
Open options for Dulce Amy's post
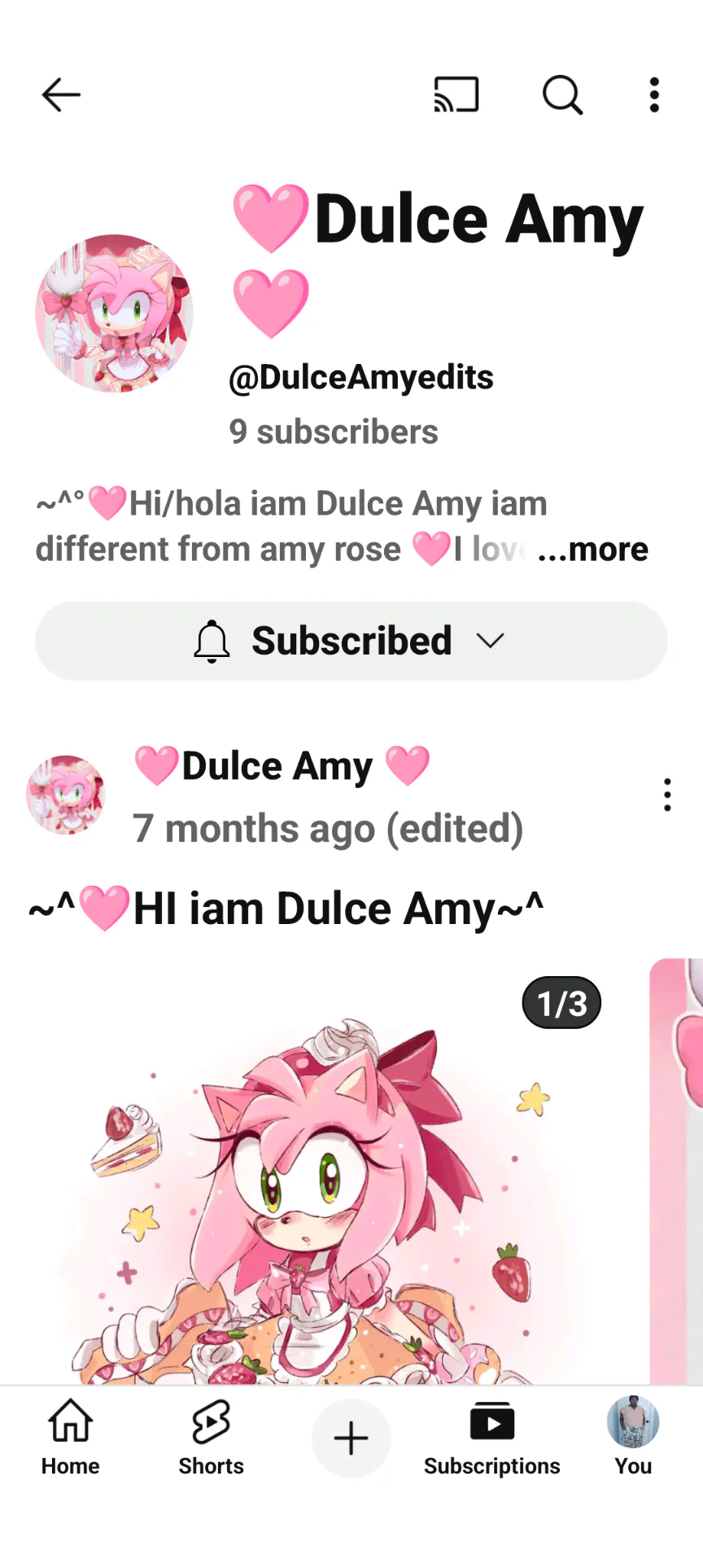667,795
